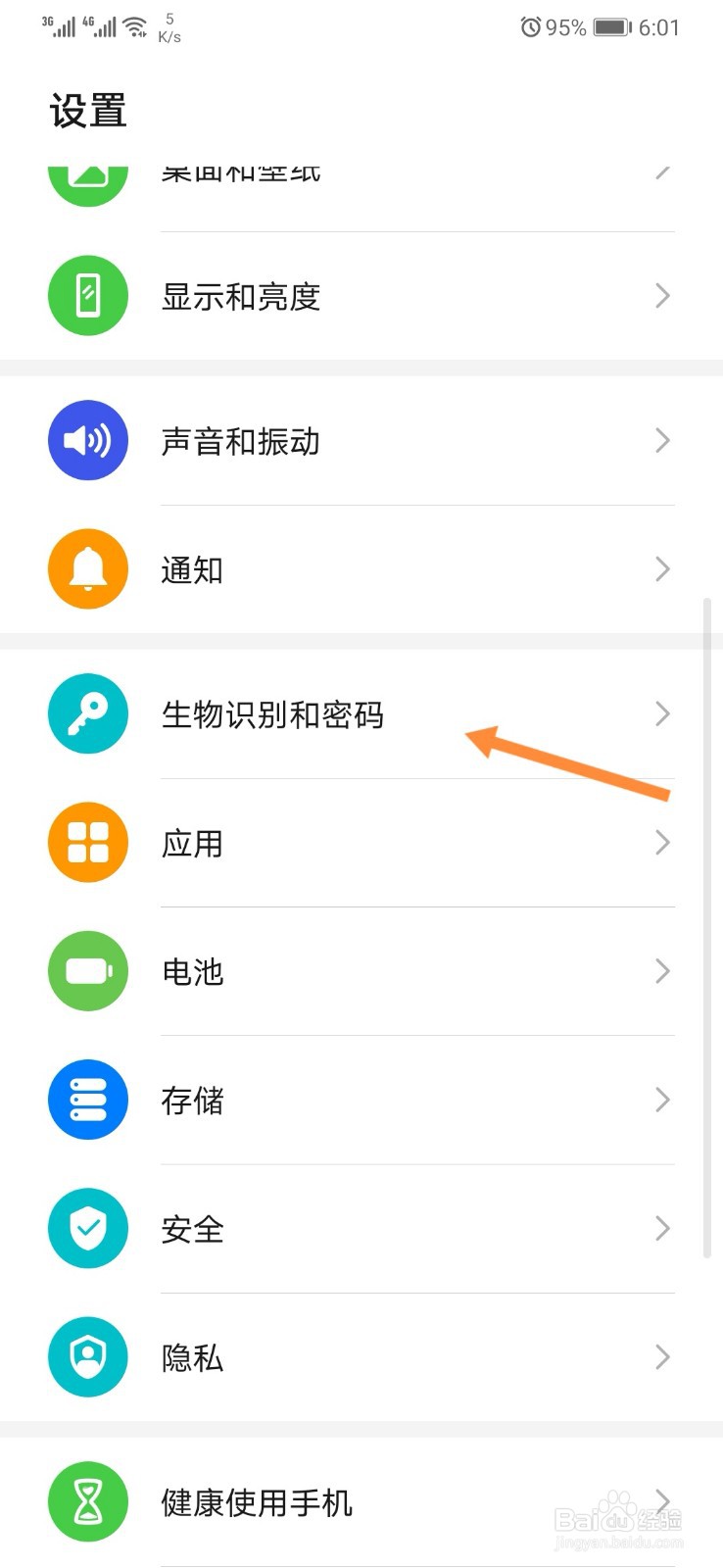Open 电池 settings via its chevron
This screenshot has width=723, height=1568.
(663, 971)
